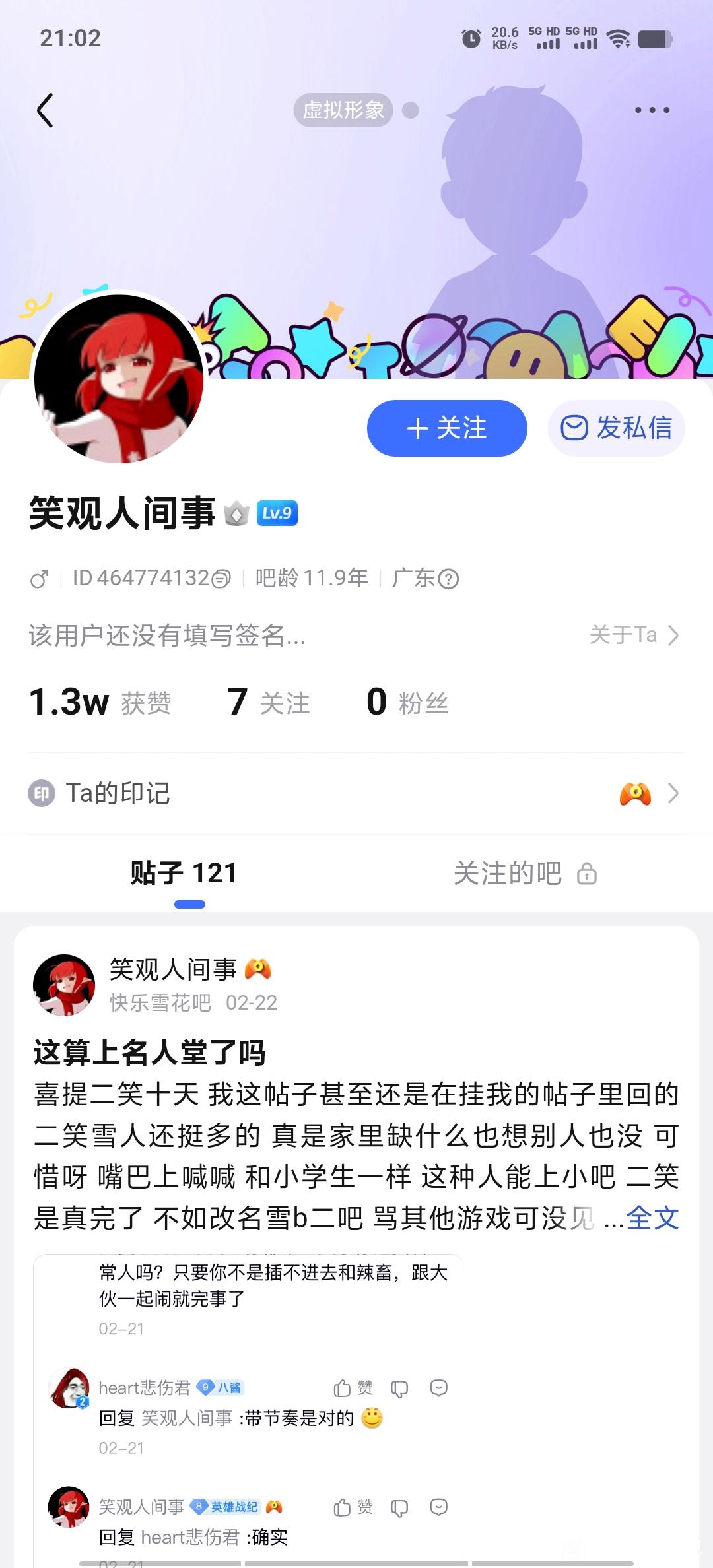Open the Ta的印记 row
The height and width of the screenshot is (1568, 713).
click(356, 793)
